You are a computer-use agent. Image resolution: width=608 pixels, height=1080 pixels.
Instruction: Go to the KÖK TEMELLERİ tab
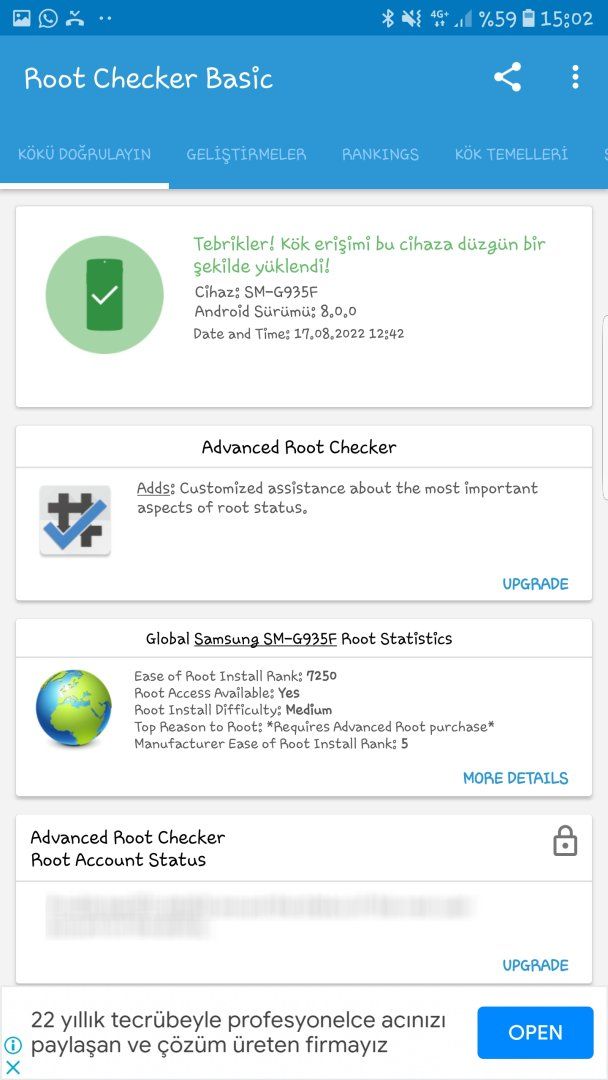511,154
